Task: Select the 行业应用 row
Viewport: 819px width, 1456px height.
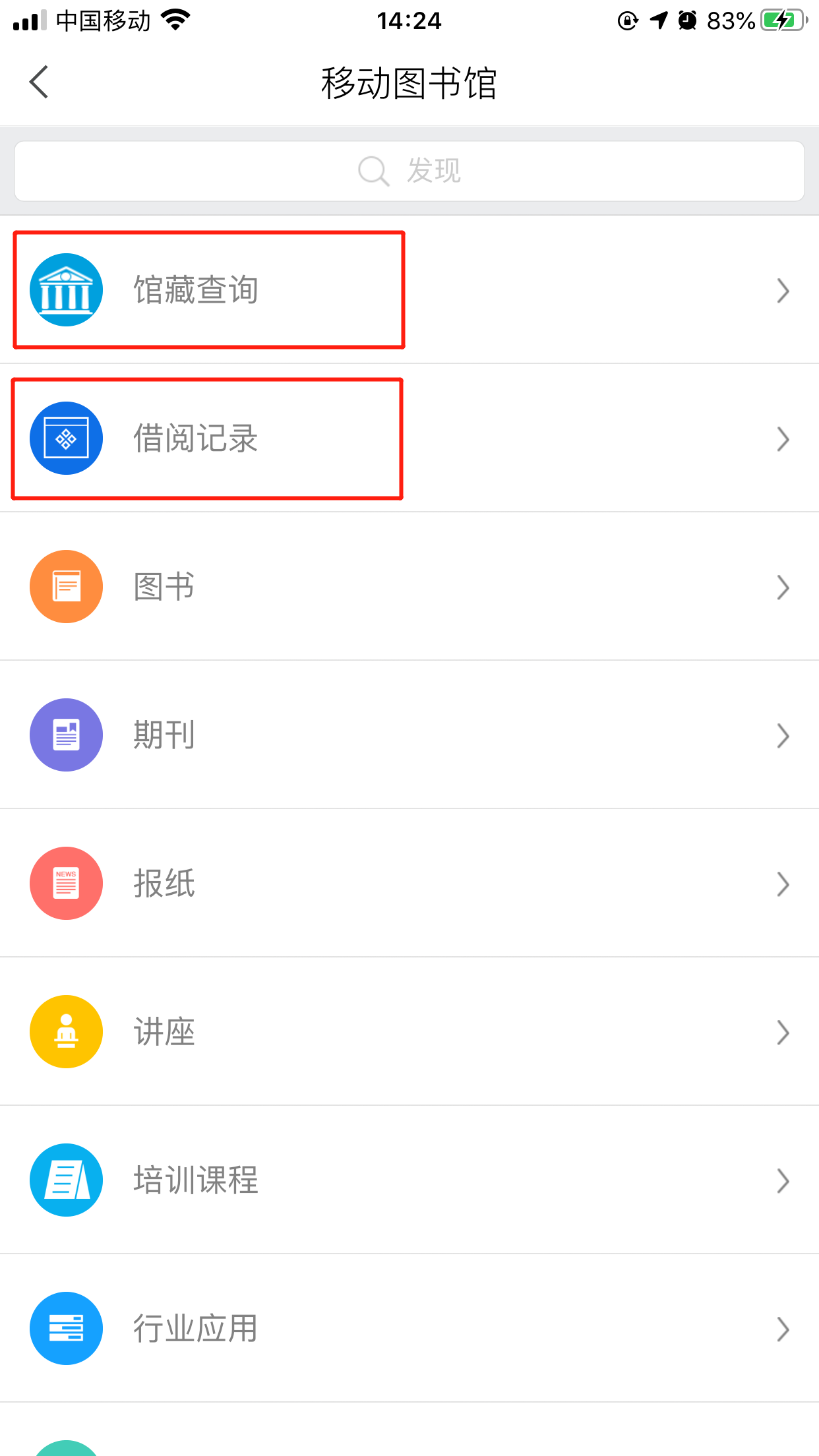Action: [x=409, y=1329]
